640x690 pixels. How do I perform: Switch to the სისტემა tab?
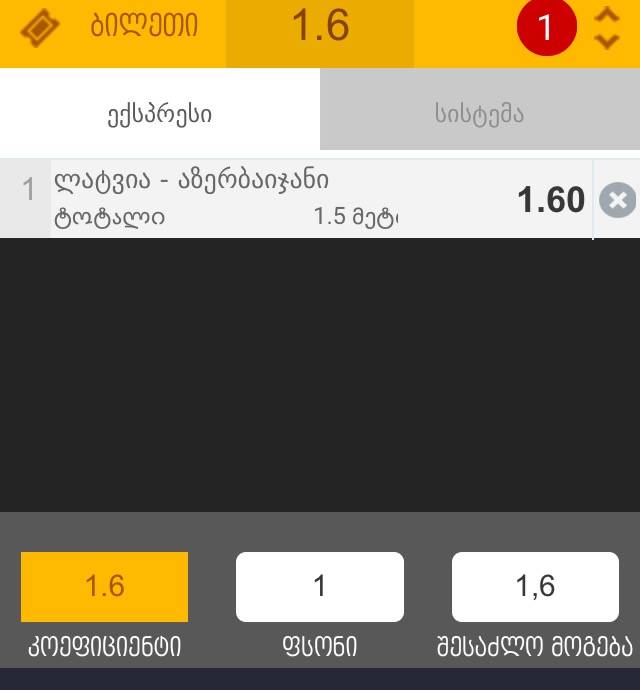click(479, 113)
